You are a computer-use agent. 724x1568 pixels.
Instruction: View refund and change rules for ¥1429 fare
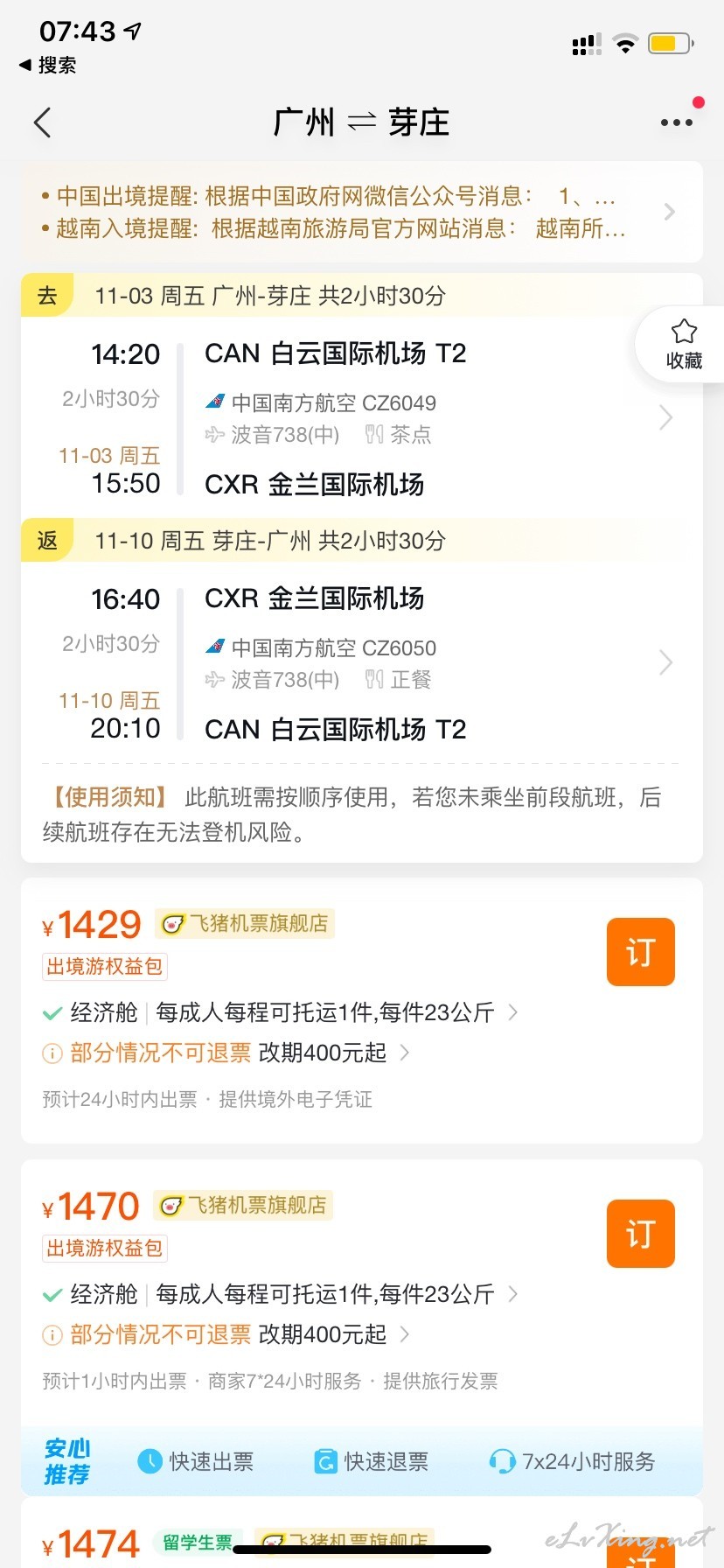226,1053
